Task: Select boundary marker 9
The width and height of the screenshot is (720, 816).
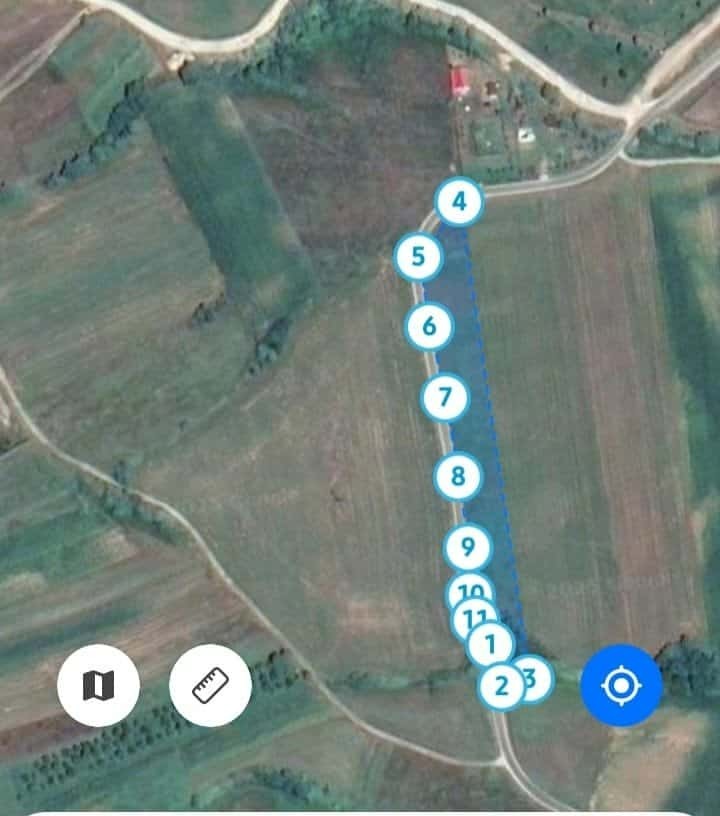Action: click(x=466, y=547)
